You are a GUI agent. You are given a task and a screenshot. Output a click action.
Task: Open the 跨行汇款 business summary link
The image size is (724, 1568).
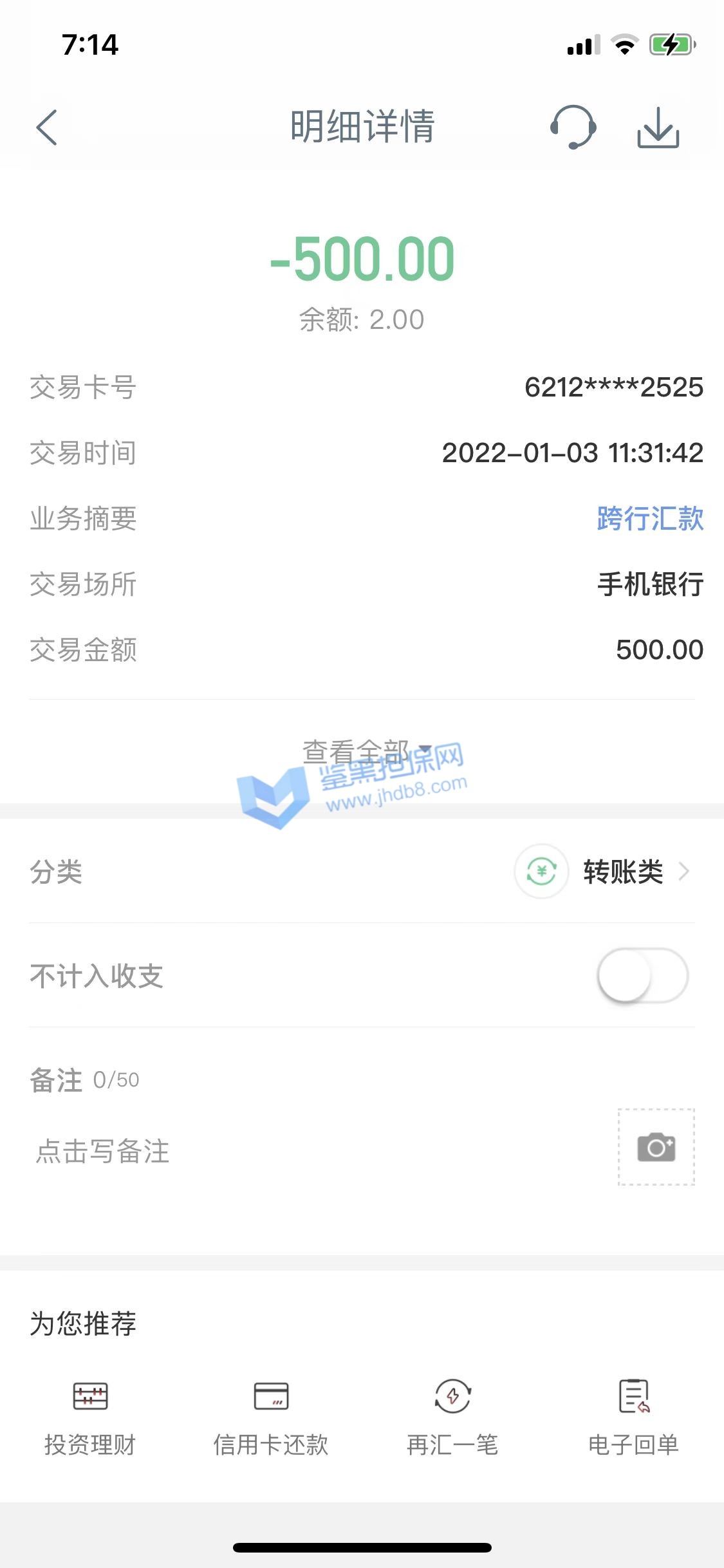[x=649, y=519]
